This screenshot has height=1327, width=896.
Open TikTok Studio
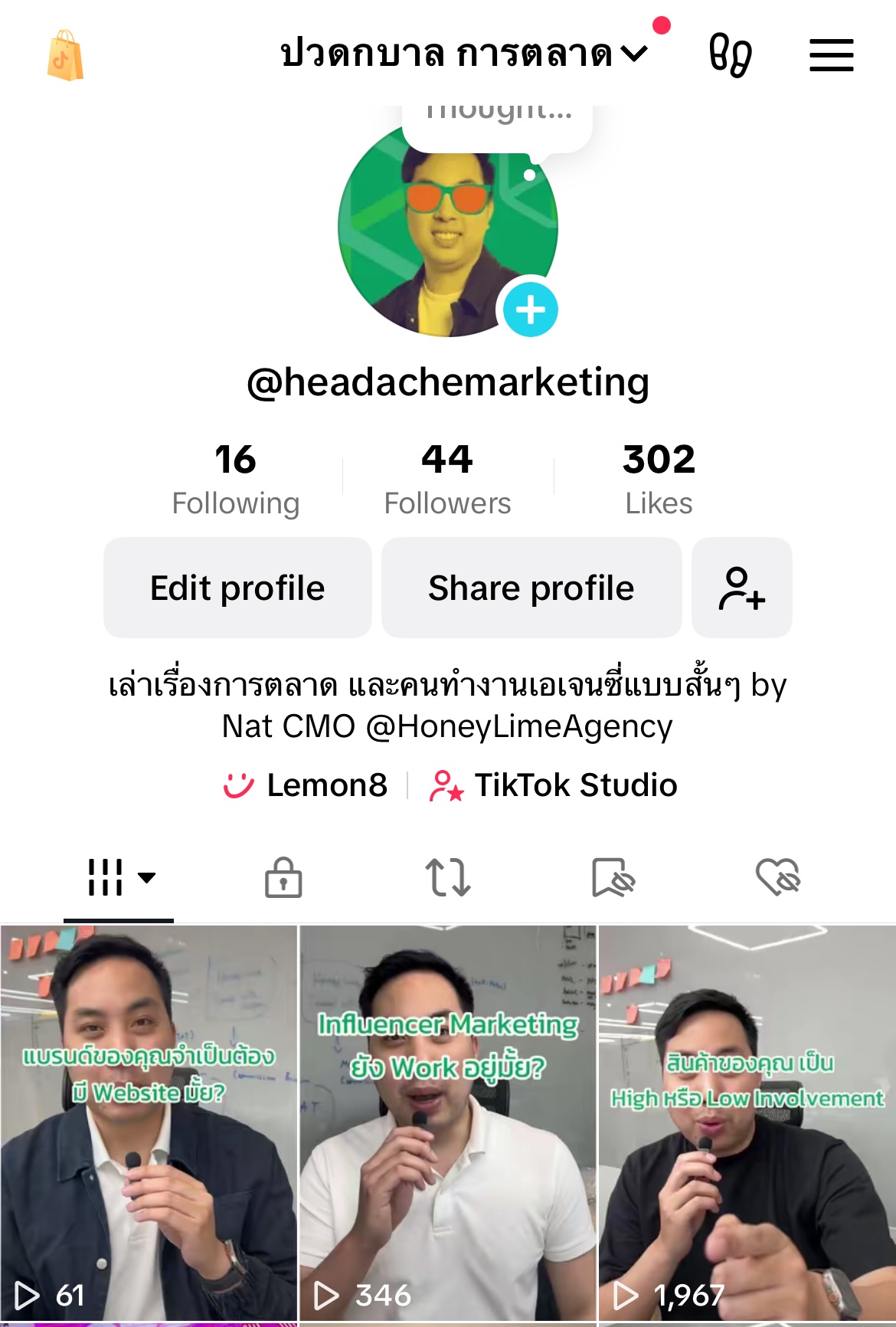(554, 785)
